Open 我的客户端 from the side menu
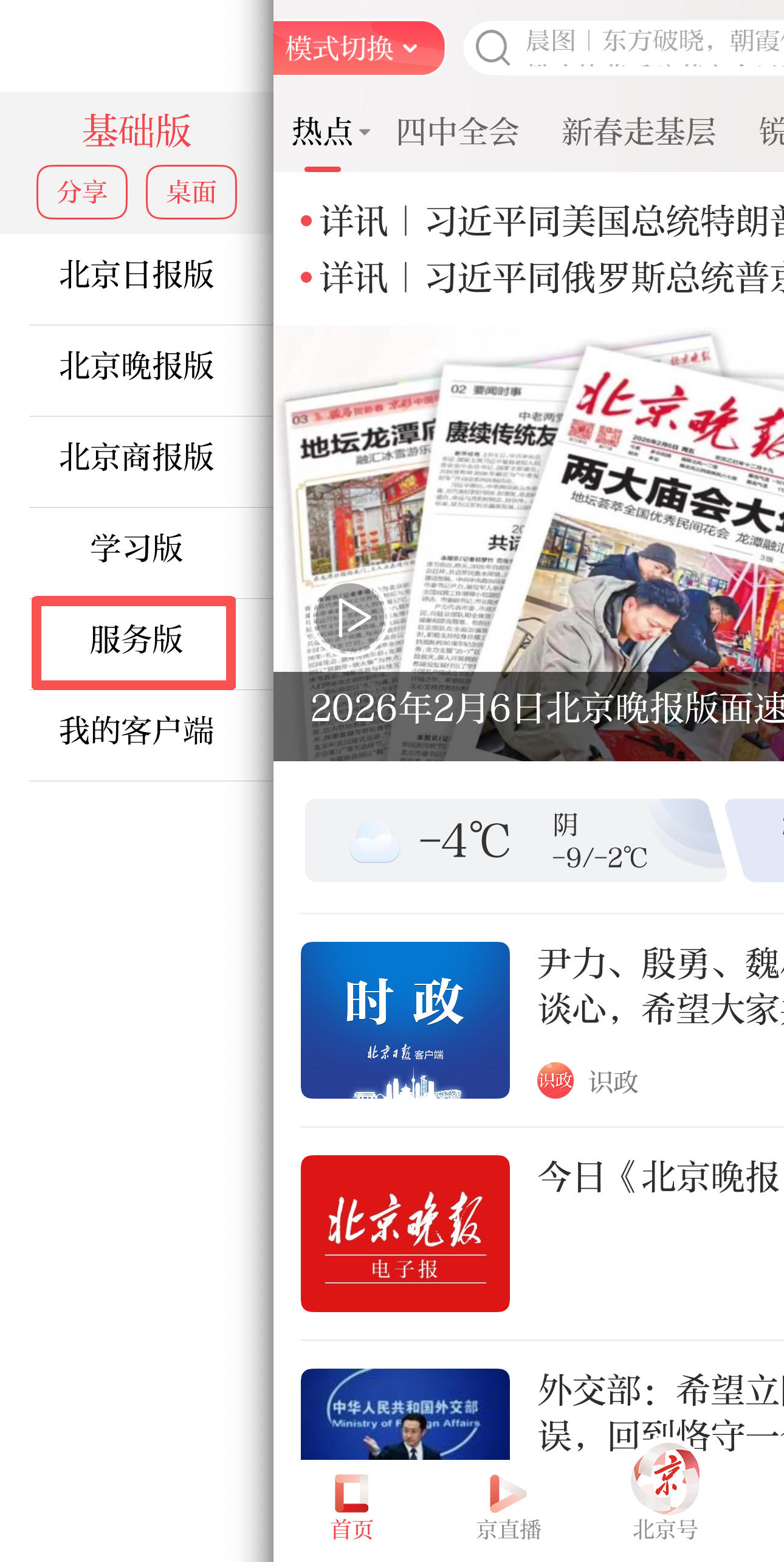Viewport: 784px width, 1562px height. tap(137, 731)
